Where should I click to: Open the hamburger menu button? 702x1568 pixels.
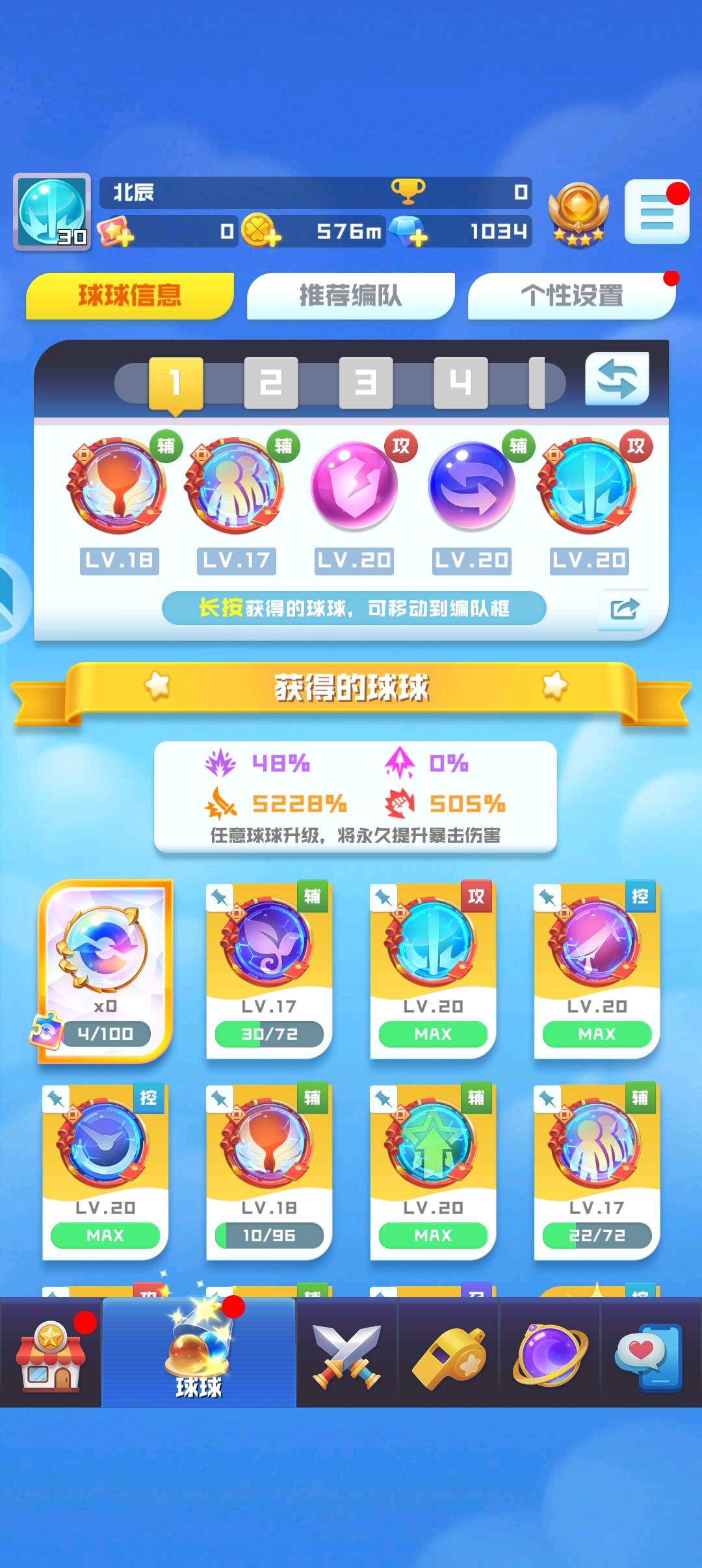tap(656, 212)
